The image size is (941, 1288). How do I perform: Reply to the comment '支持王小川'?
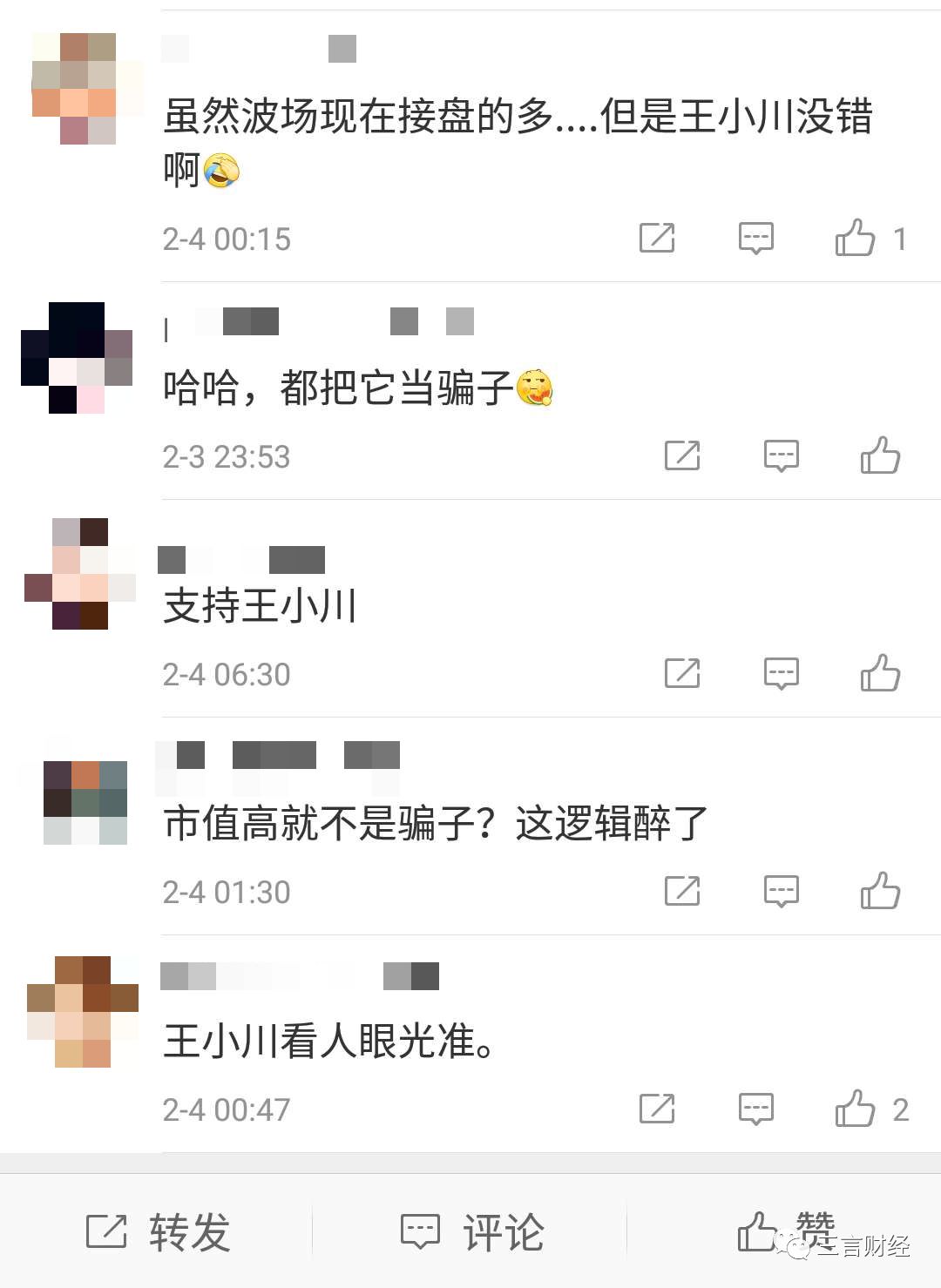coord(781,673)
